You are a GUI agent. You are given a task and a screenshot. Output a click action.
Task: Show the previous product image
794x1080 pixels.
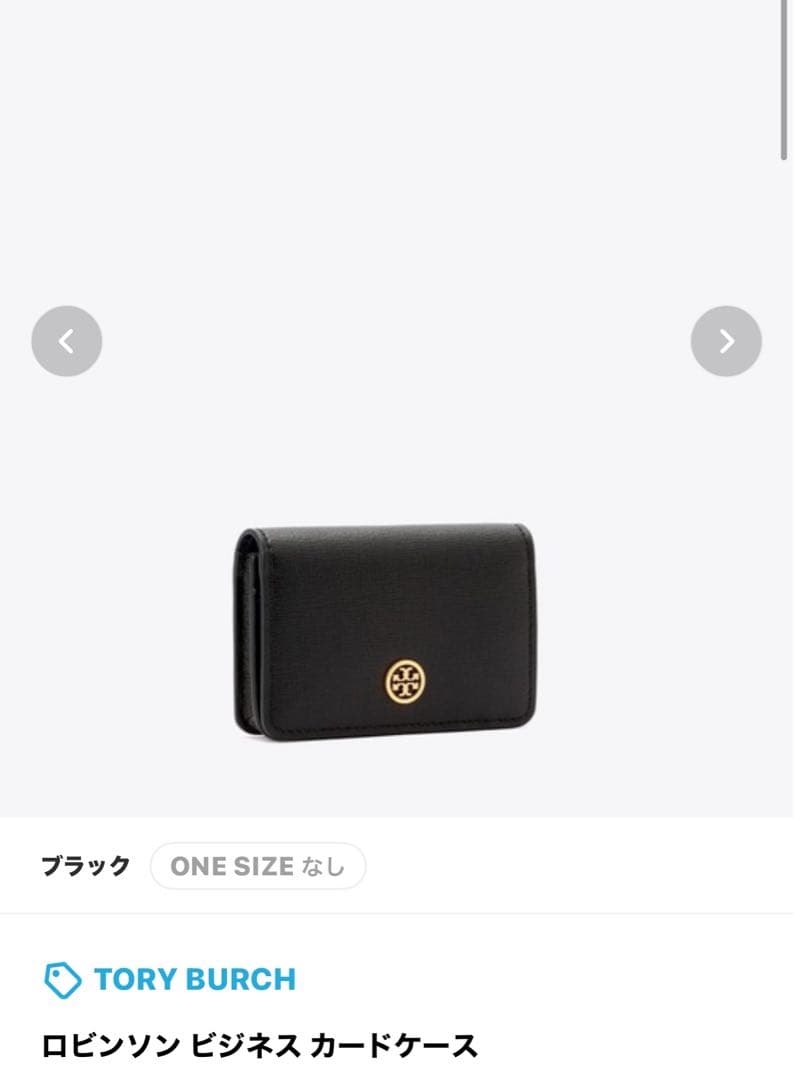tap(66, 341)
